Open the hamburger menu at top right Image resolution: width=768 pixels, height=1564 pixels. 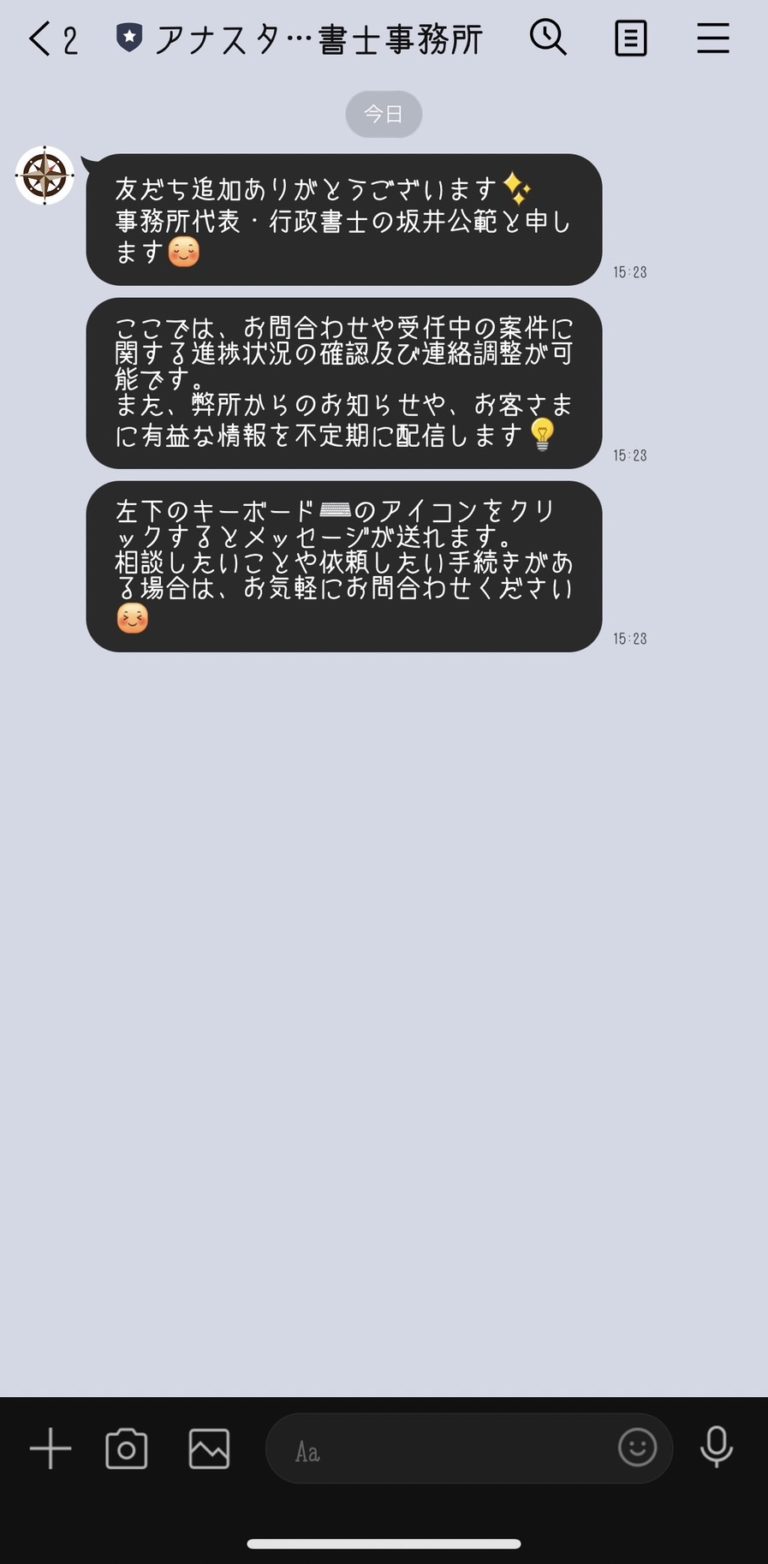(x=712, y=38)
